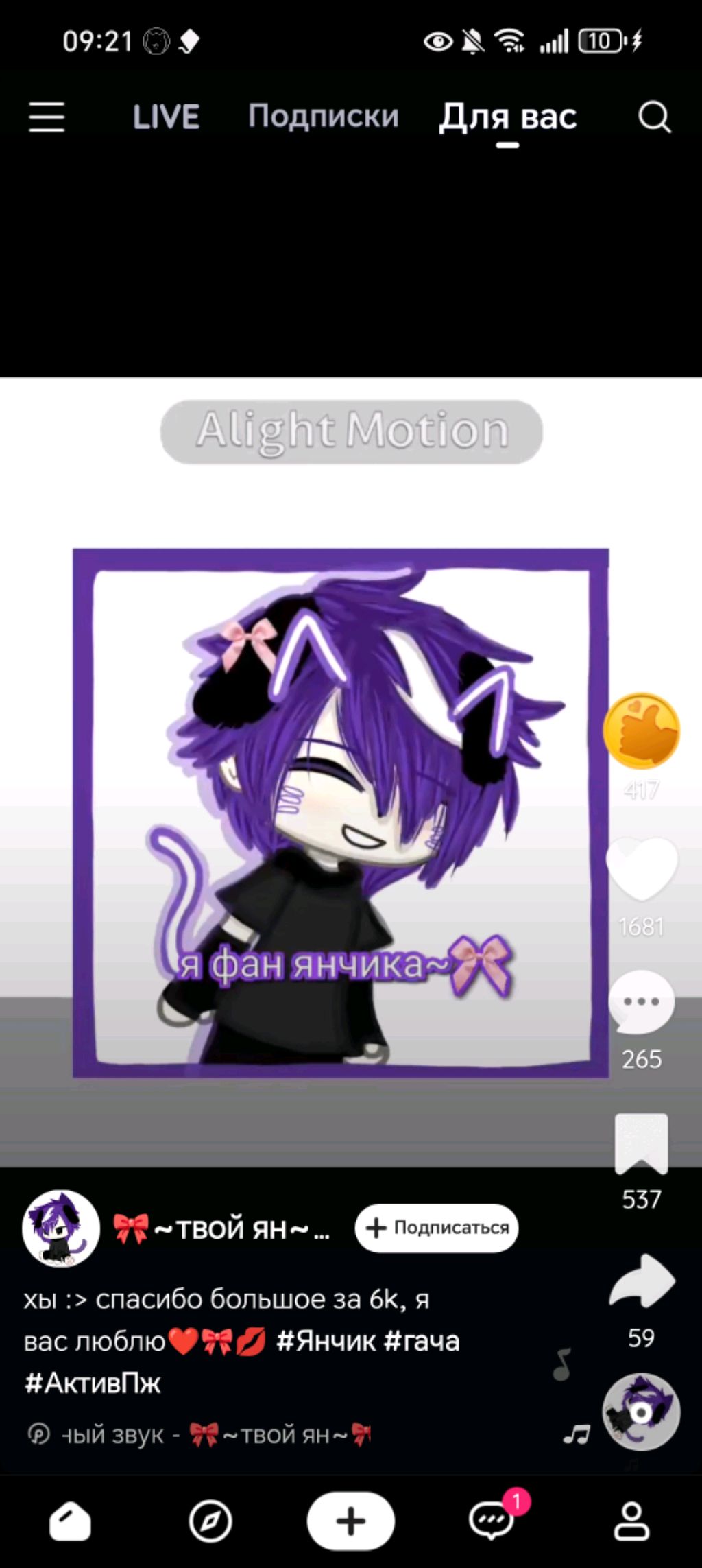Screen dimensions: 702x1568
Task: Bookmark this video
Action: [642, 1143]
